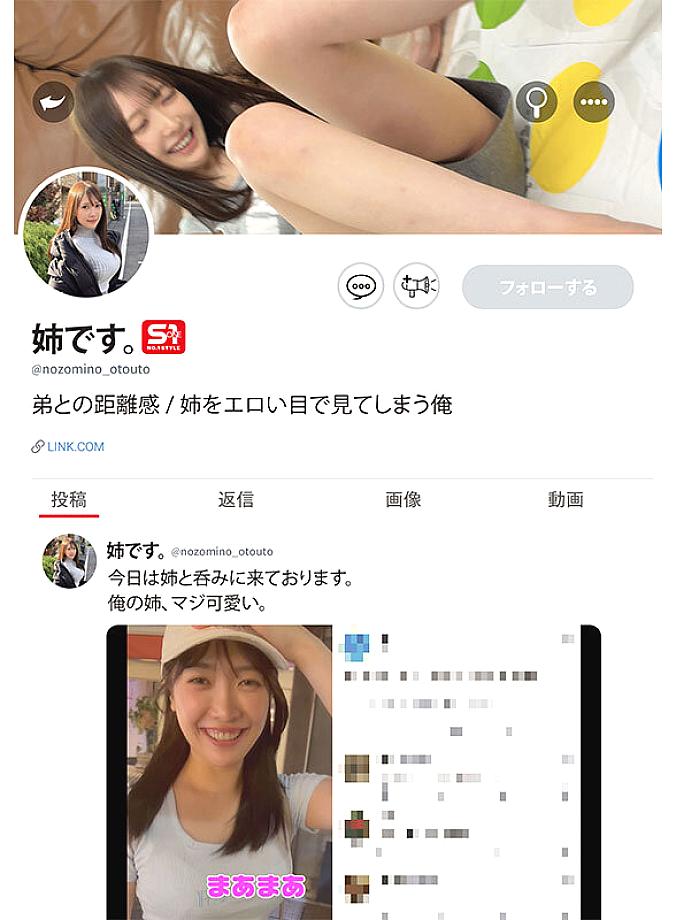
Task: Switch to the 返信 tab
Action: click(x=236, y=500)
